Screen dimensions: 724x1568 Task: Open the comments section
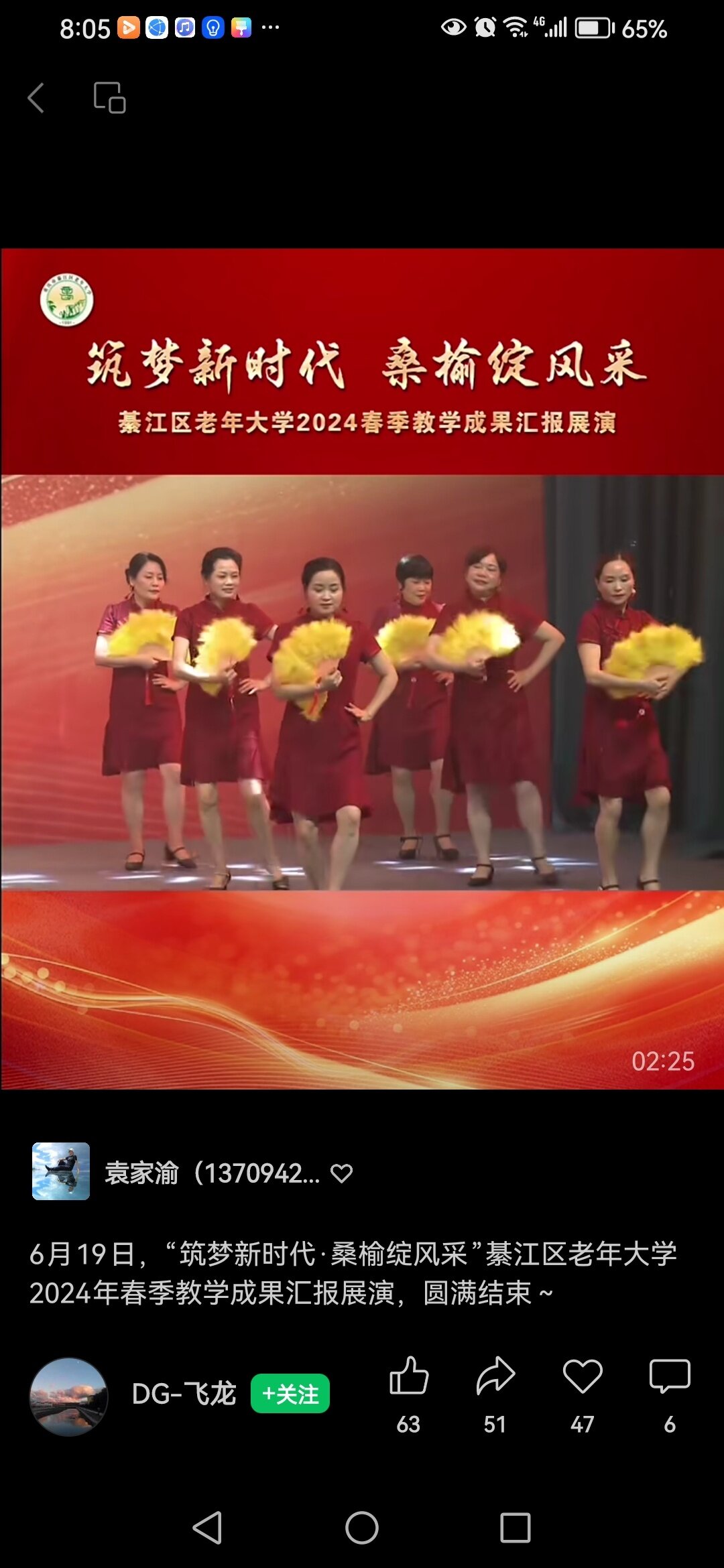(x=669, y=1376)
